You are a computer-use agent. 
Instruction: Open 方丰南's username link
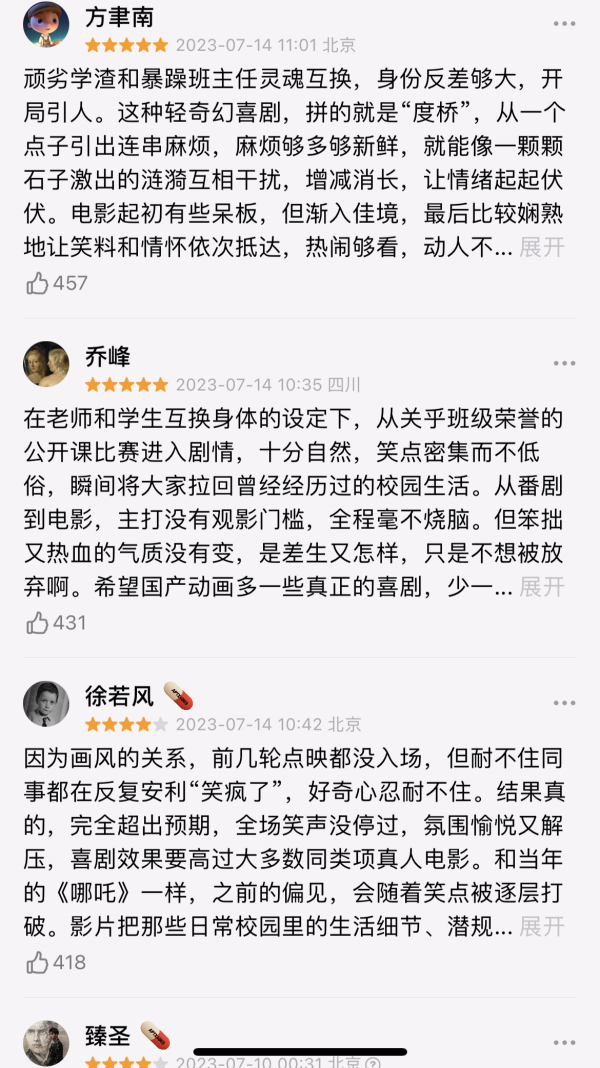pos(120,17)
